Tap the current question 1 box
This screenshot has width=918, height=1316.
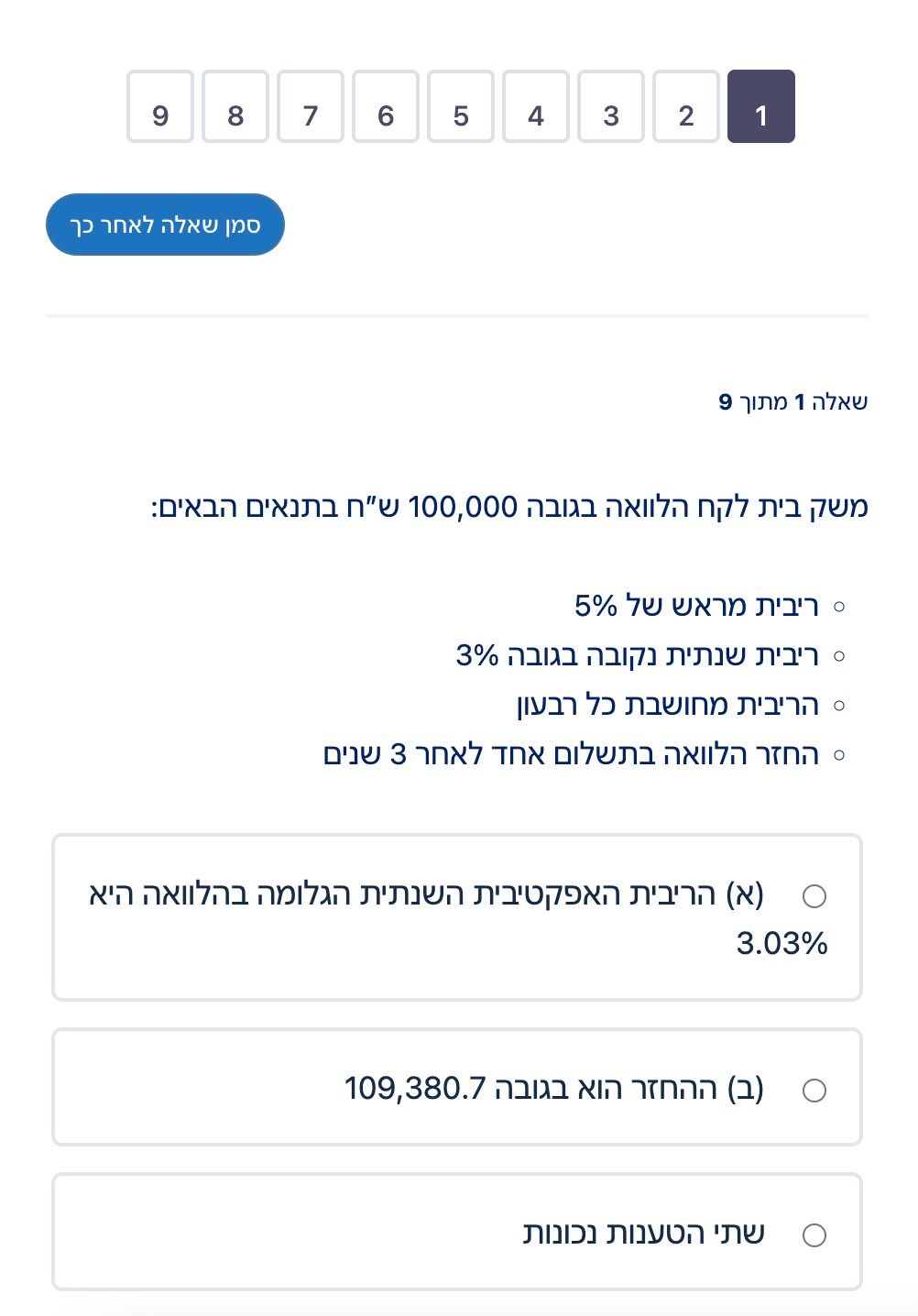coord(760,106)
